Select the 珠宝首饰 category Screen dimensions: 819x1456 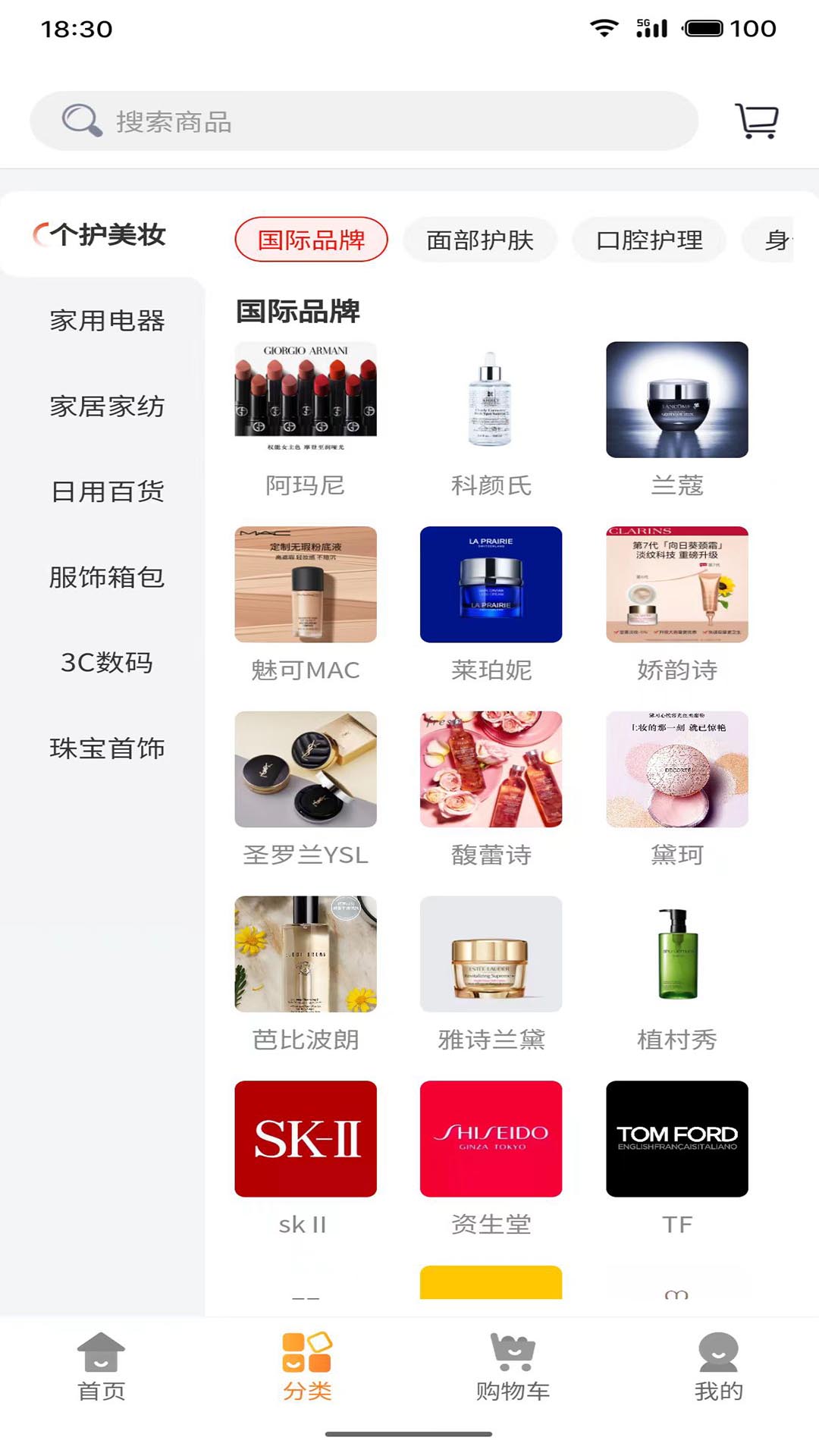[x=107, y=748]
